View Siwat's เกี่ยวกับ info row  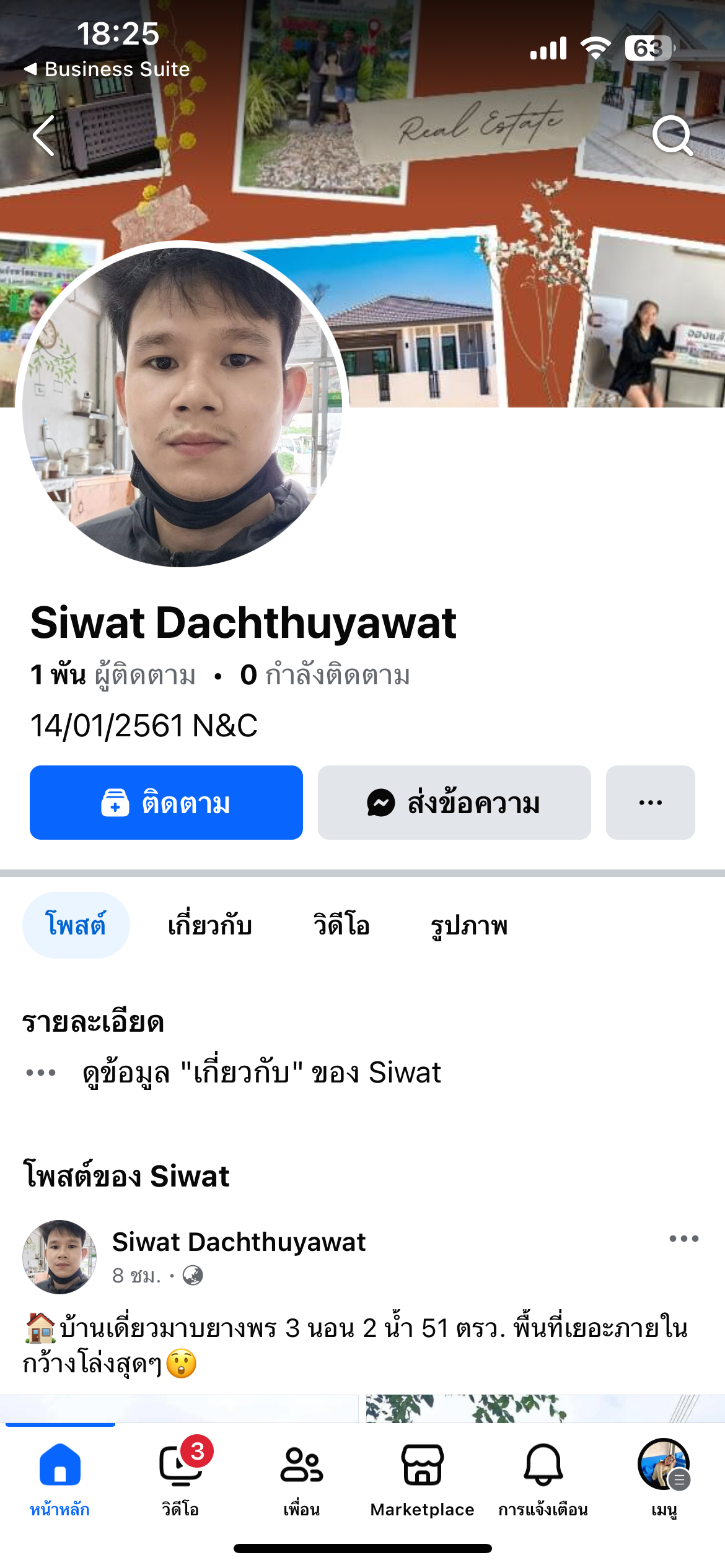(x=260, y=1073)
